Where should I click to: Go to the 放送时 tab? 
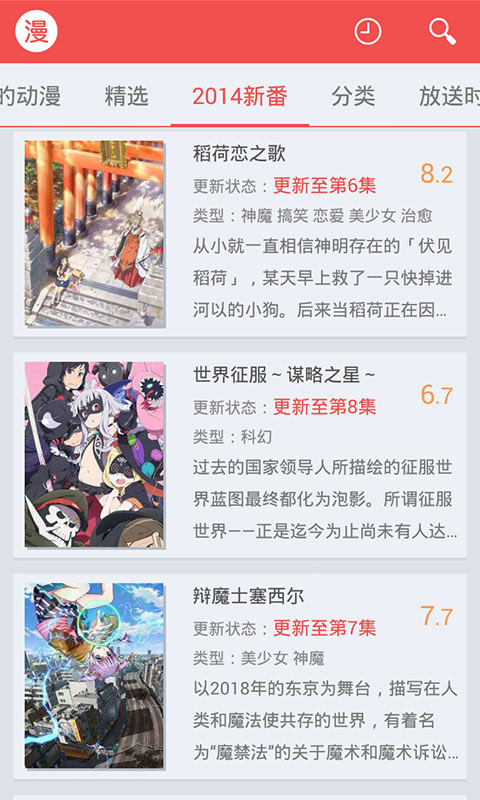(449, 96)
